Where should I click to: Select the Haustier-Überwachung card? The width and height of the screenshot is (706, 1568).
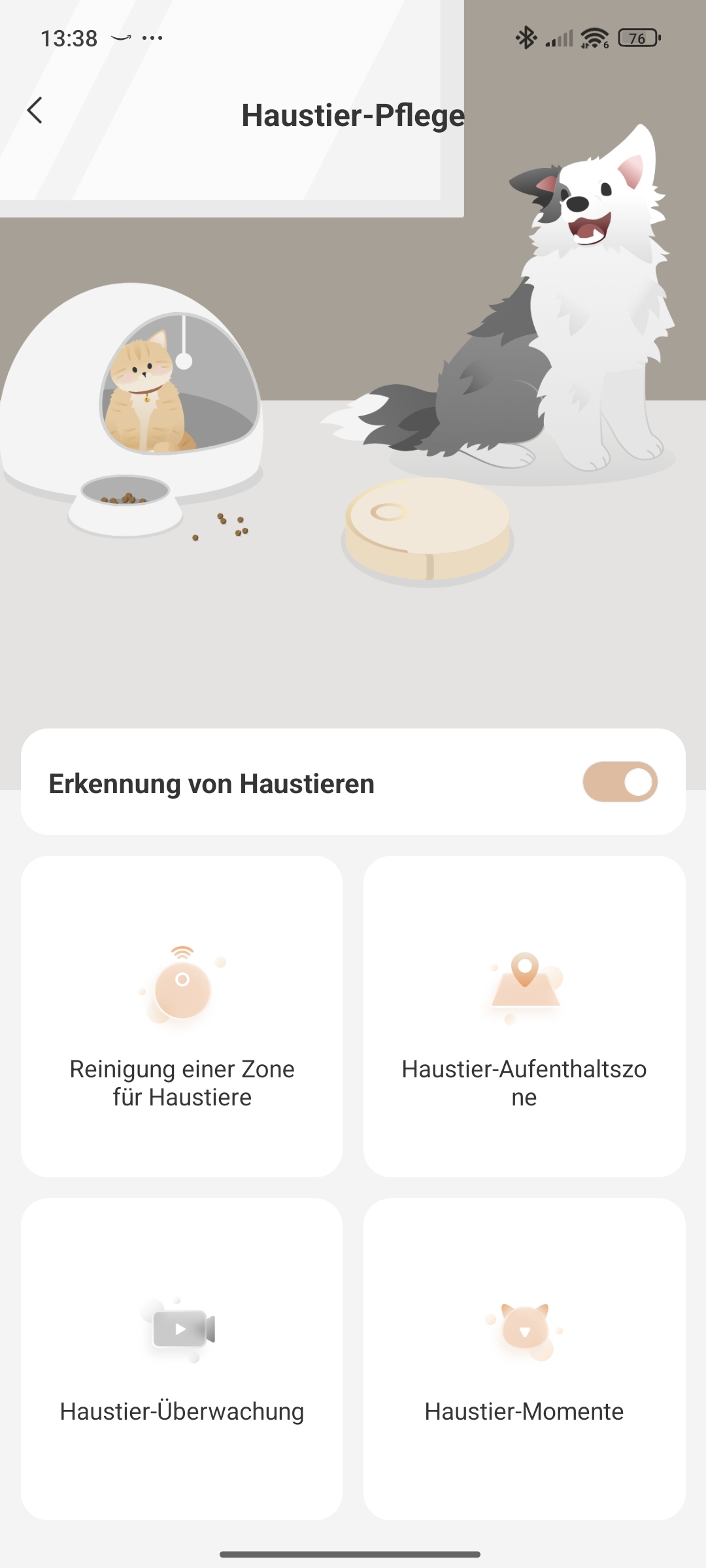tap(182, 1359)
